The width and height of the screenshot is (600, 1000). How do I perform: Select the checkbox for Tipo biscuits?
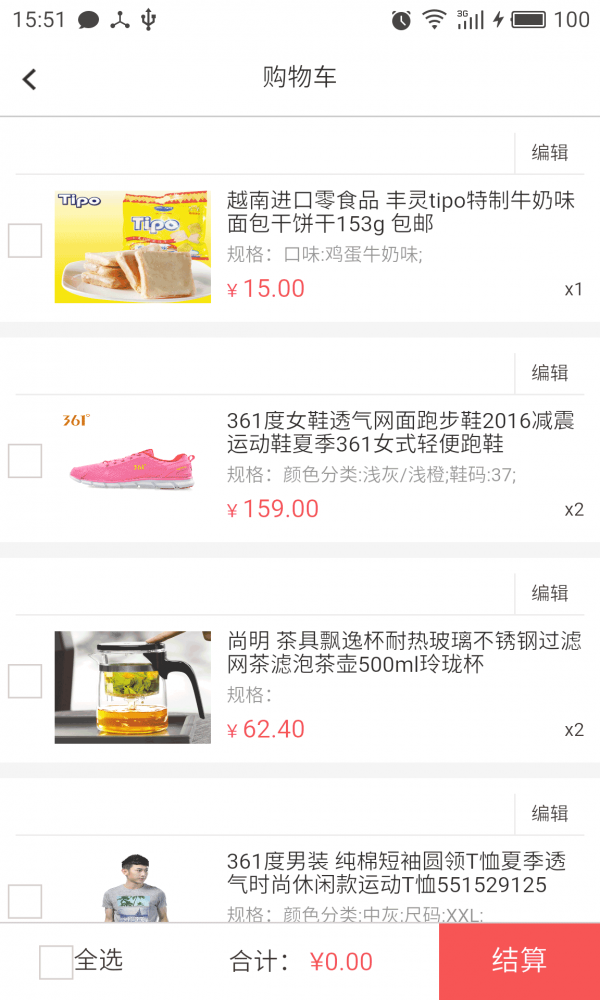[25, 241]
